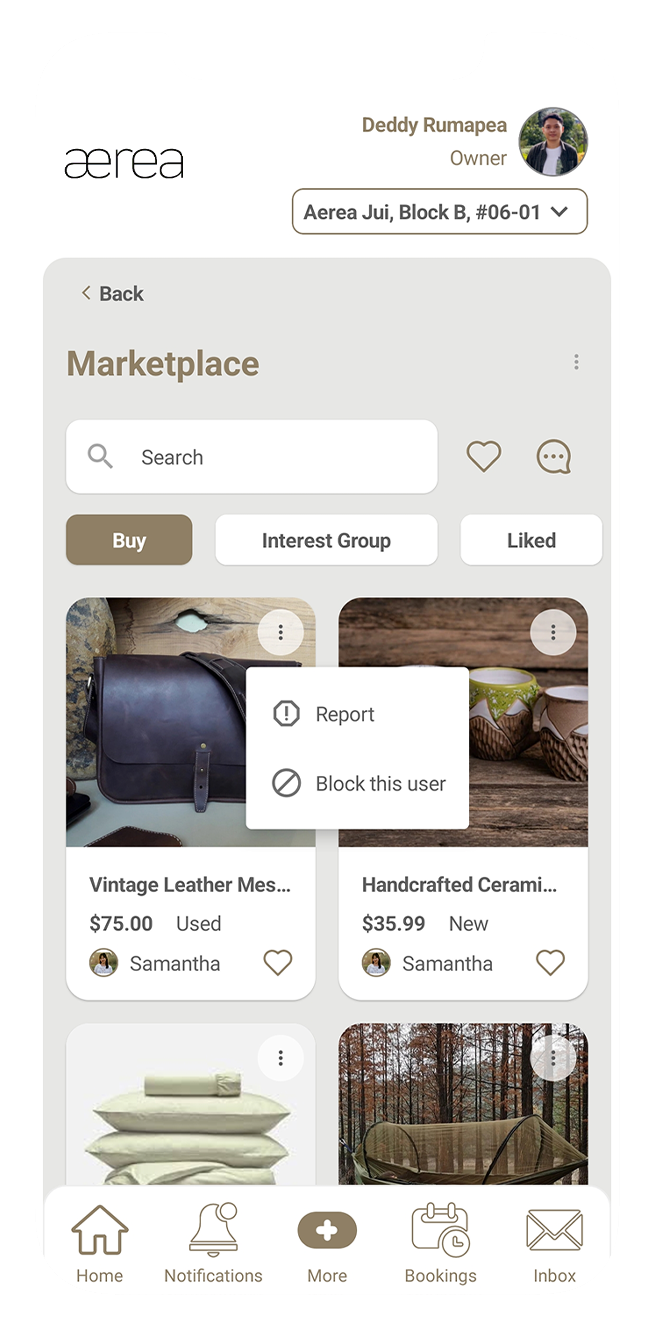This screenshot has height=1326, width=656.
Task: Open the Bookings tab
Action: [440, 1244]
